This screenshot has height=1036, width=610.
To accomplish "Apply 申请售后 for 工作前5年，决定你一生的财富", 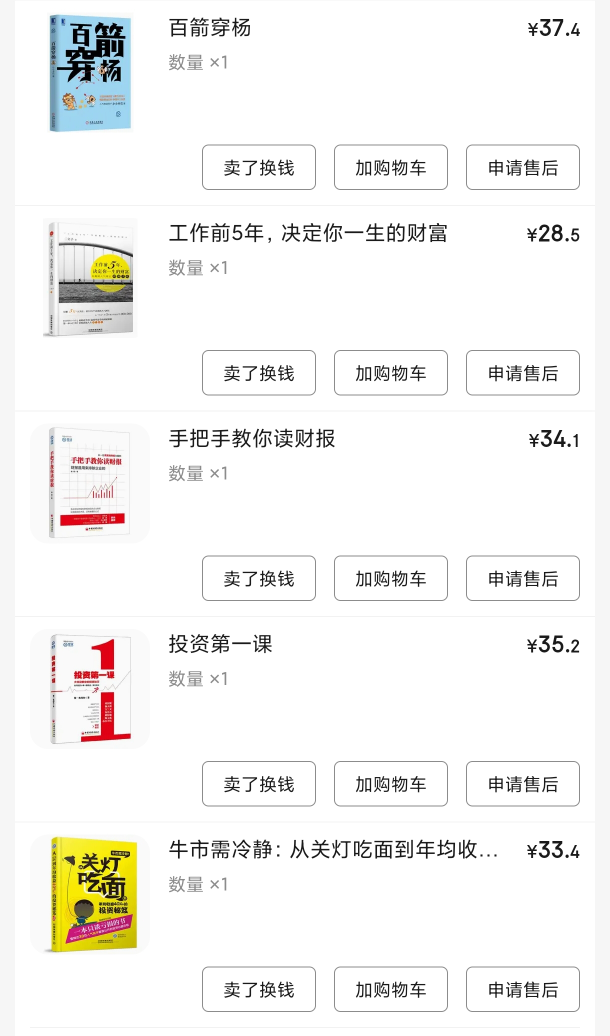I will (x=522, y=373).
